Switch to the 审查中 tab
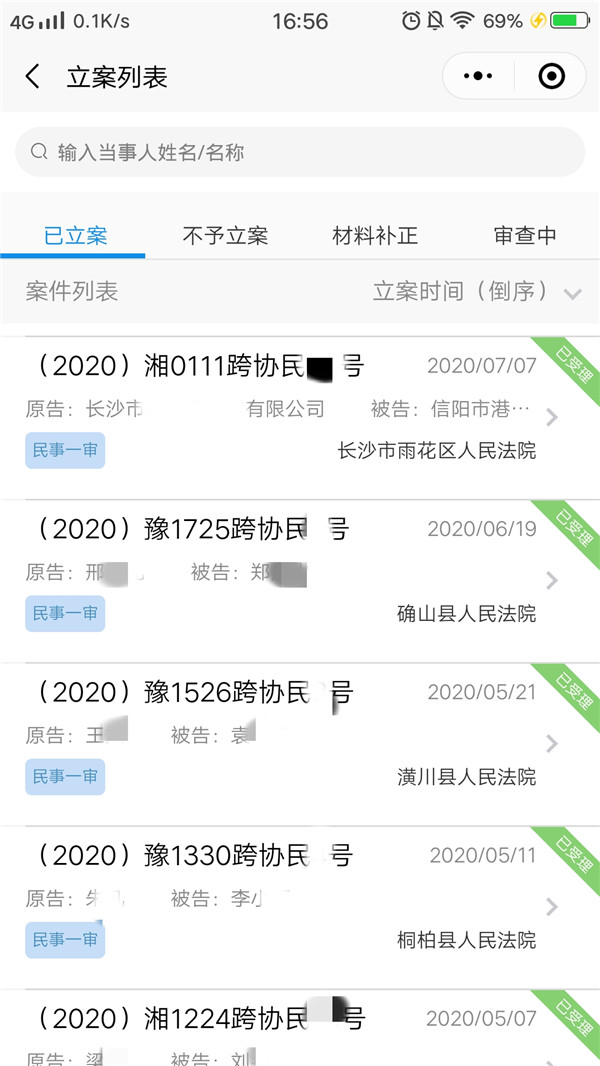Image resolution: width=600 pixels, height=1066 pixels. [525, 236]
